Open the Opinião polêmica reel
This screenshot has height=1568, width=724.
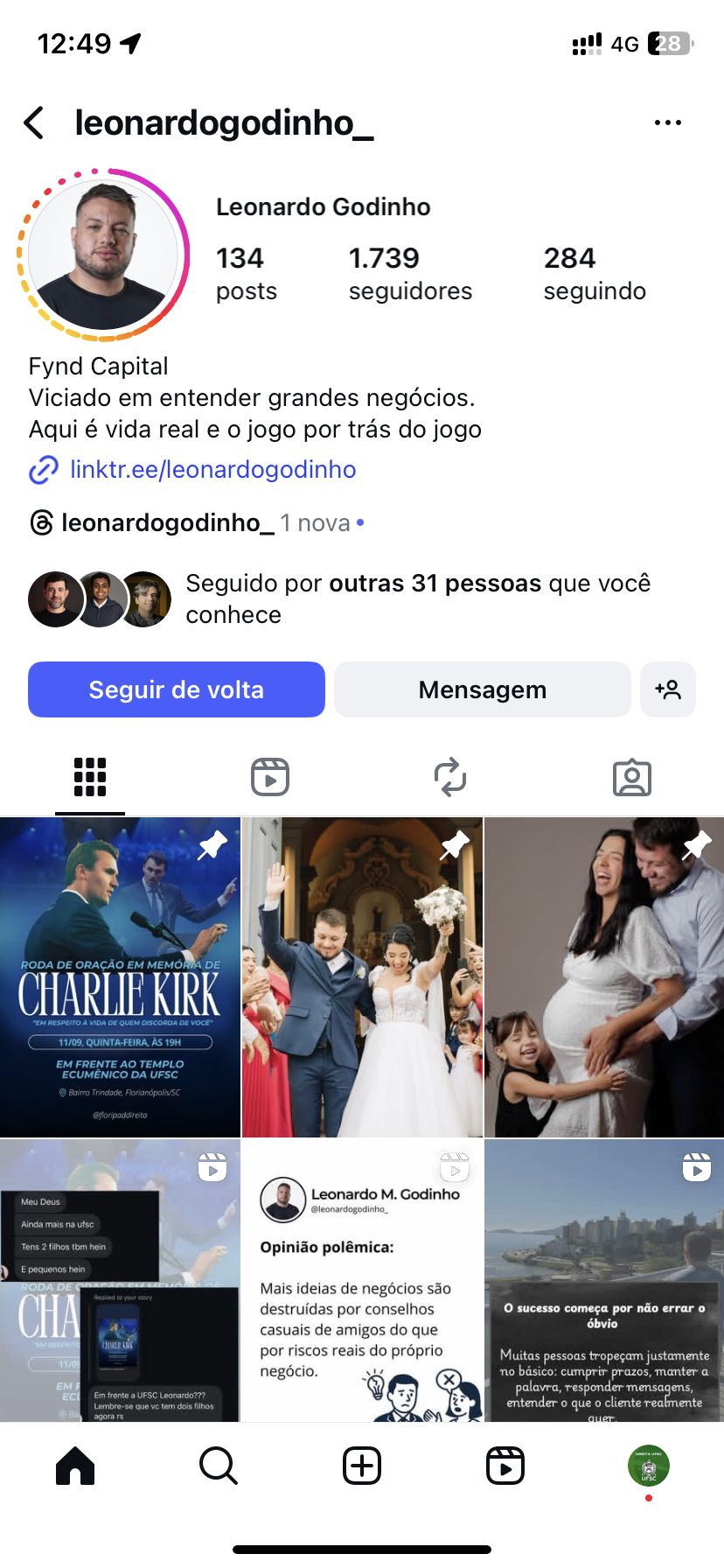click(x=362, y=1280)
